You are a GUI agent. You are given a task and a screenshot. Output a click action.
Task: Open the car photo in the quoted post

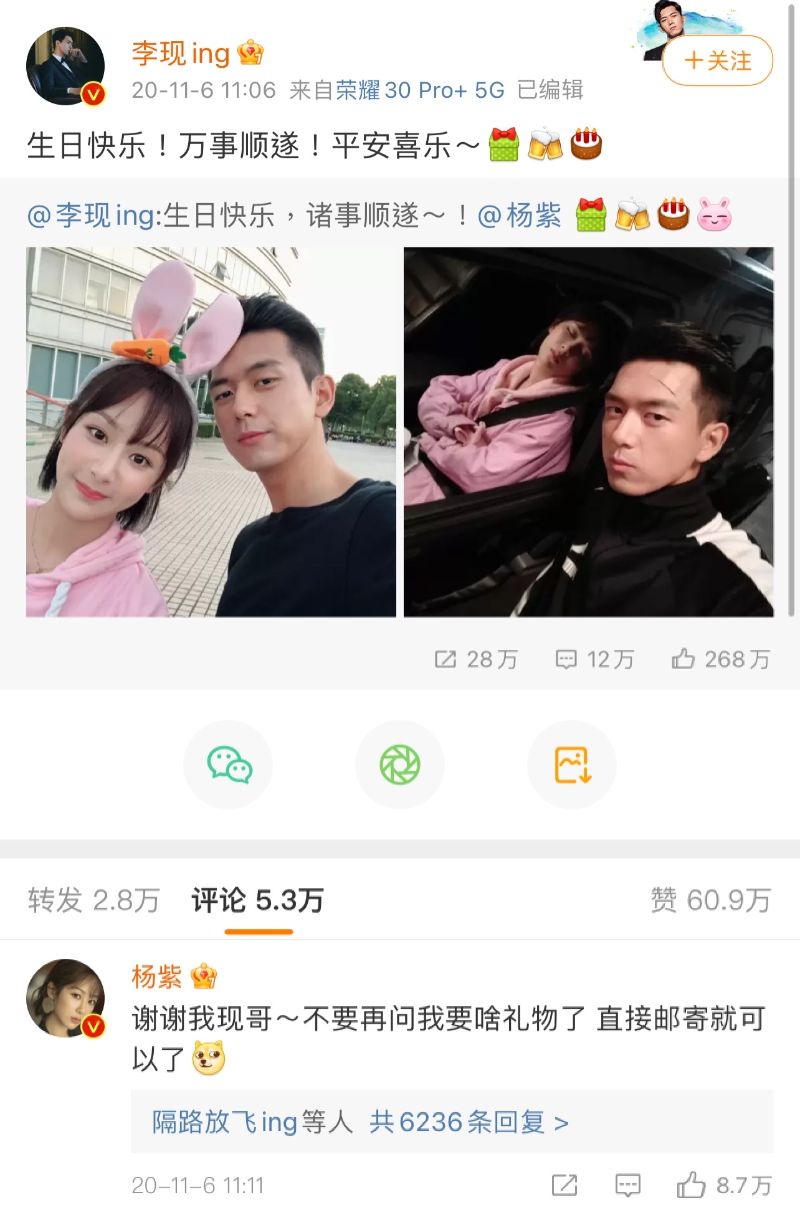[x=588, y=431]
